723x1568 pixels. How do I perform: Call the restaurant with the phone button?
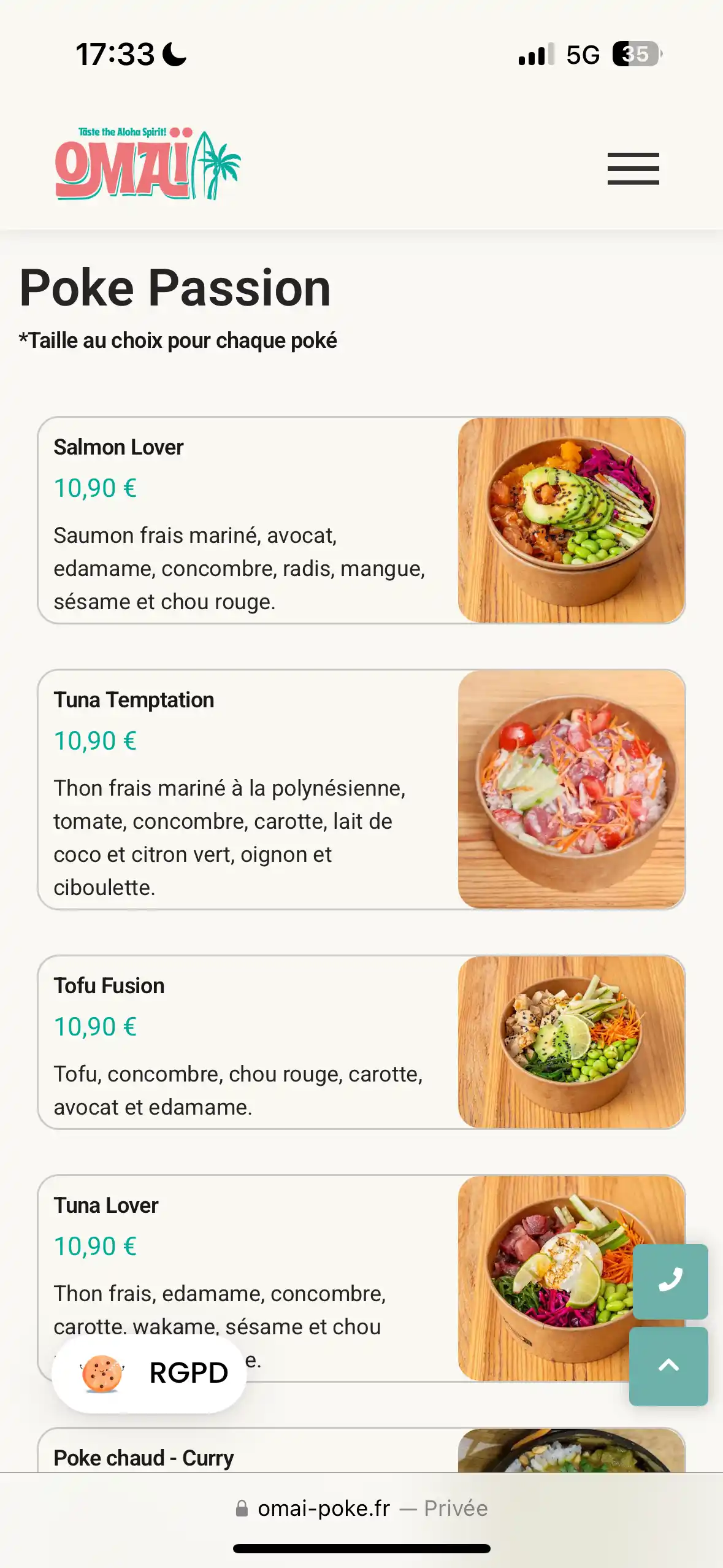670,1281
